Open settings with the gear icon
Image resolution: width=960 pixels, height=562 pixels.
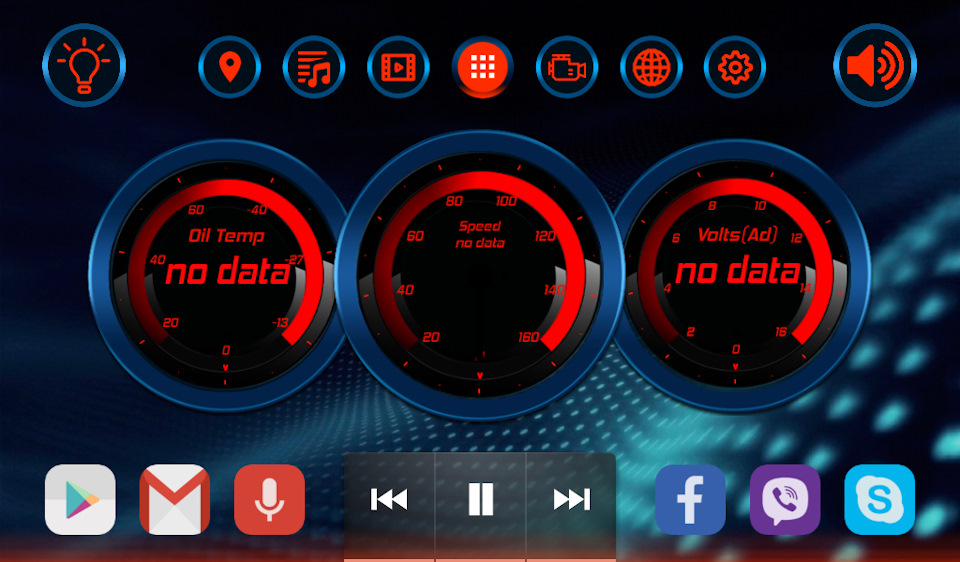[x=735, y=67]
